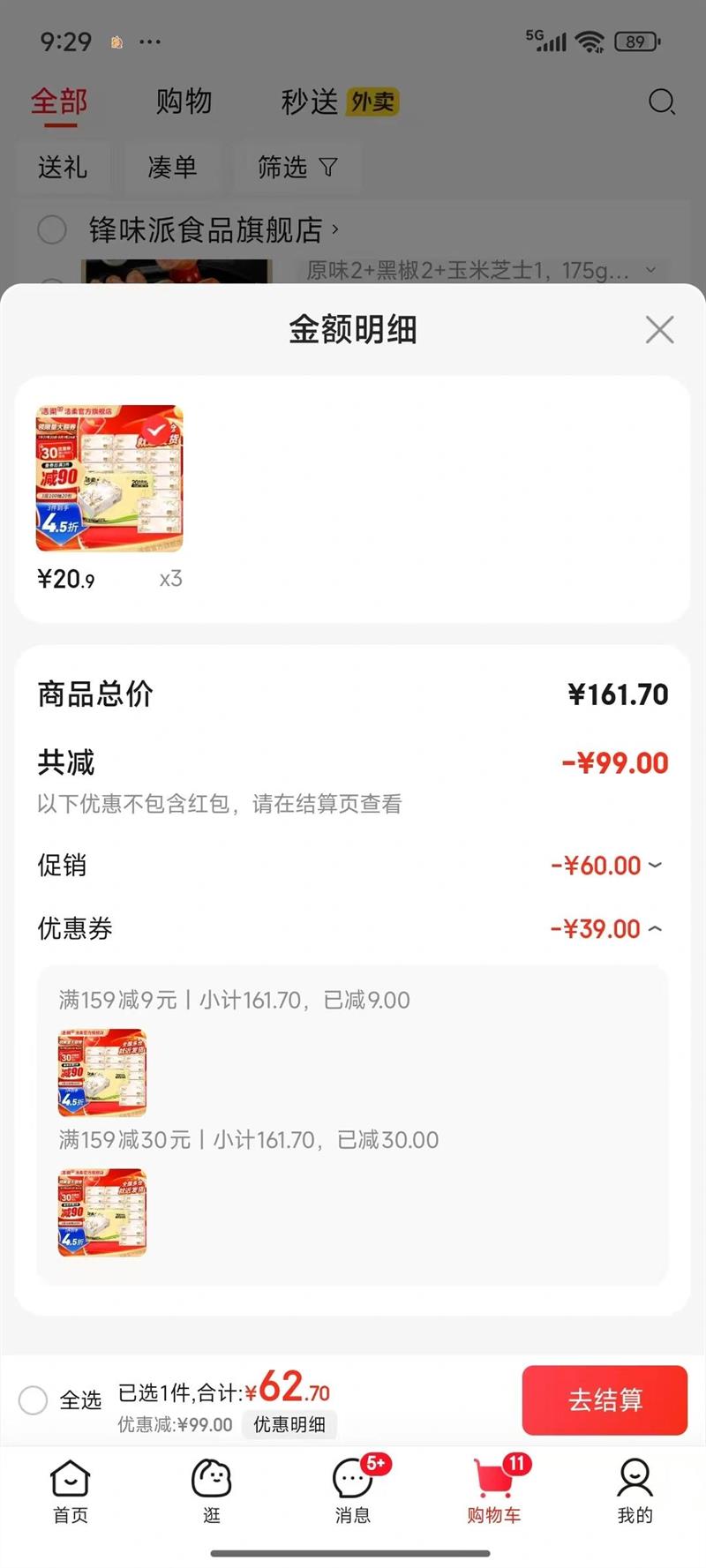Collapse the 优惠券 discount section

[654, 929]
